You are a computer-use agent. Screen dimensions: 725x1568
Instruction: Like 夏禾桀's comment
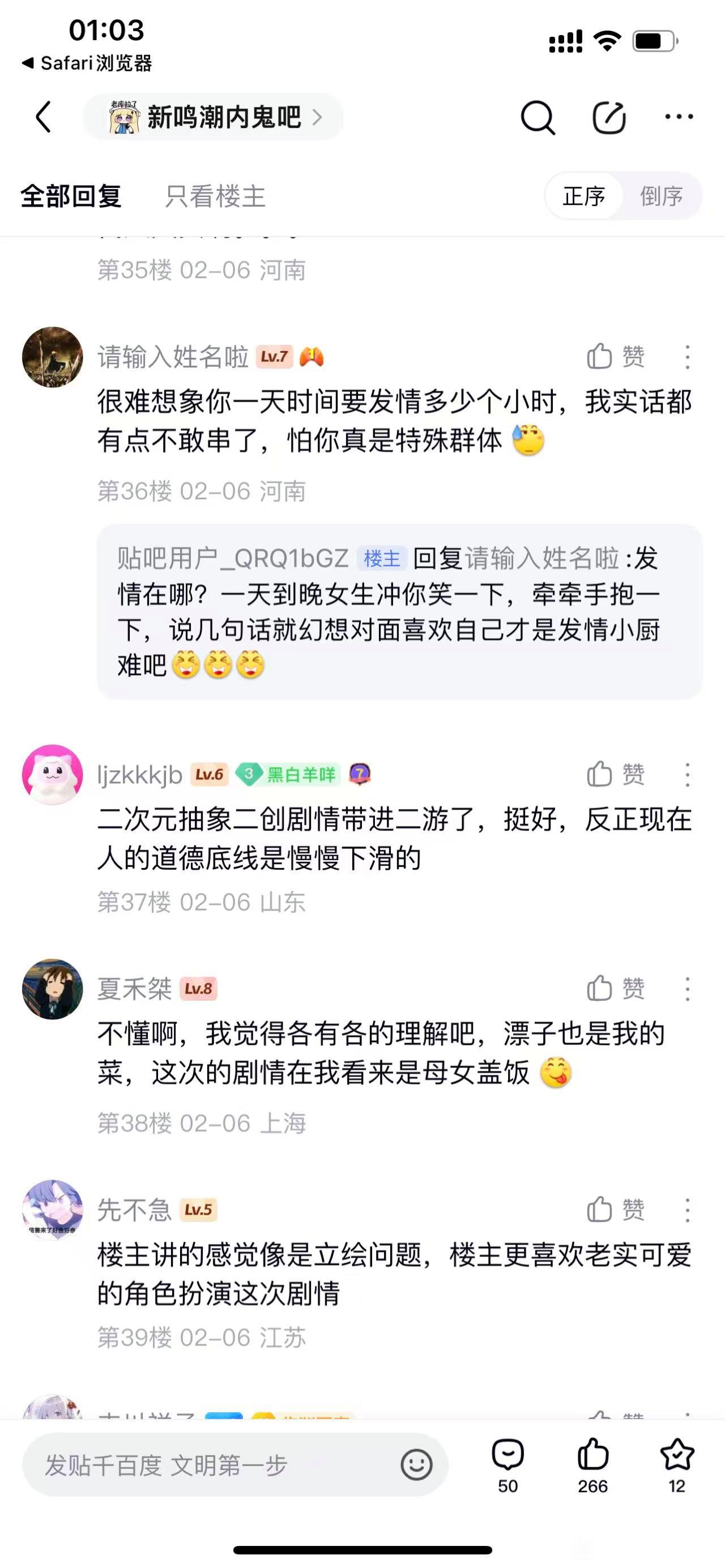pyautogui.click(x=615, y=989)
